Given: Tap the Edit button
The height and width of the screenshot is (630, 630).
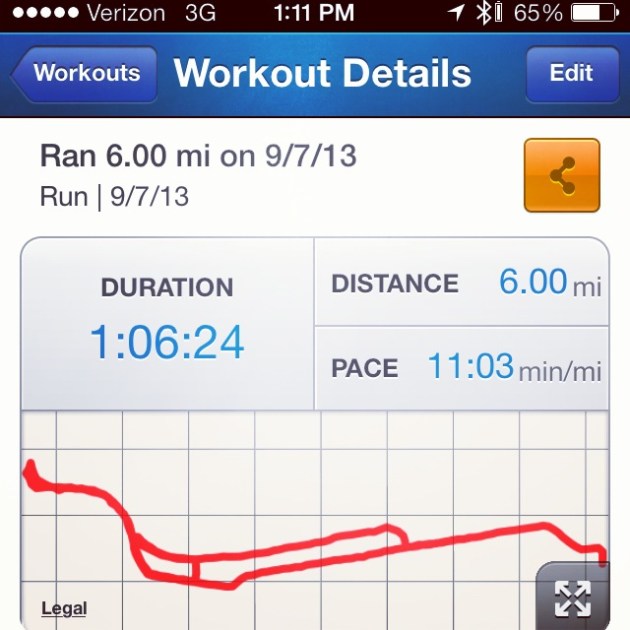Looking at the screenshot, I should [x=571, y=73].
